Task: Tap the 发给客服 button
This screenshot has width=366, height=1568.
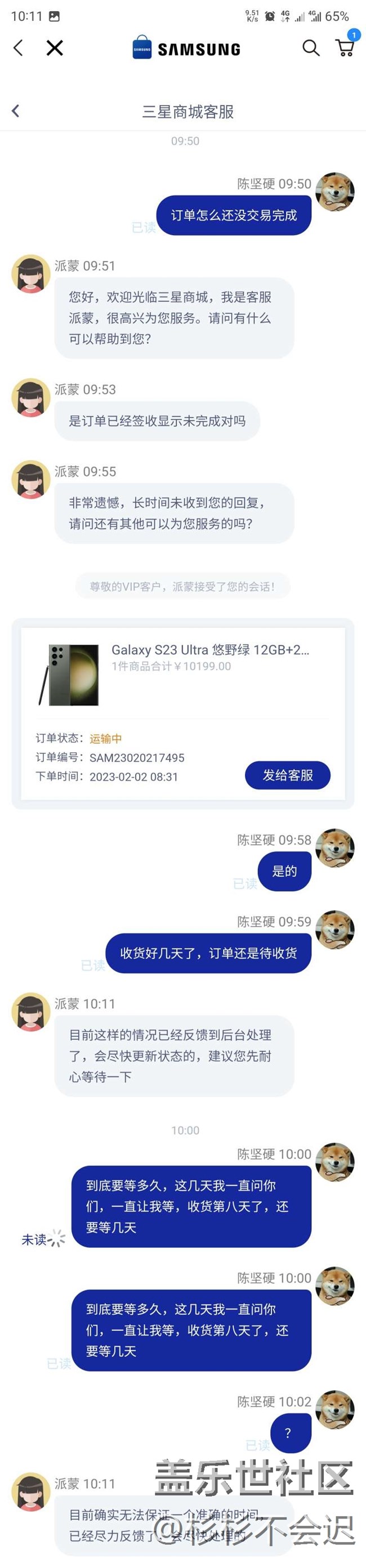Action: 287,775
